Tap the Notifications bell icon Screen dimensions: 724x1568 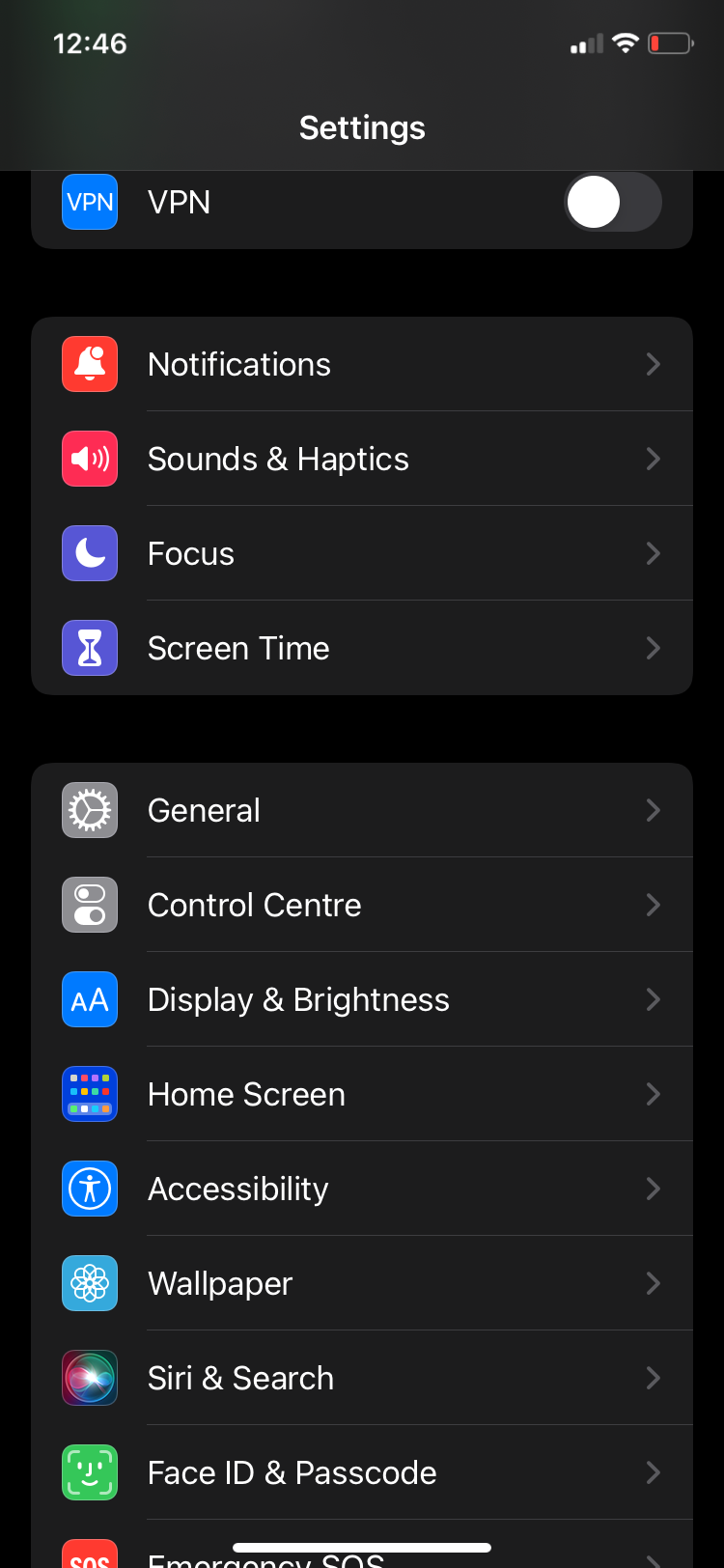tap(89, 364)
